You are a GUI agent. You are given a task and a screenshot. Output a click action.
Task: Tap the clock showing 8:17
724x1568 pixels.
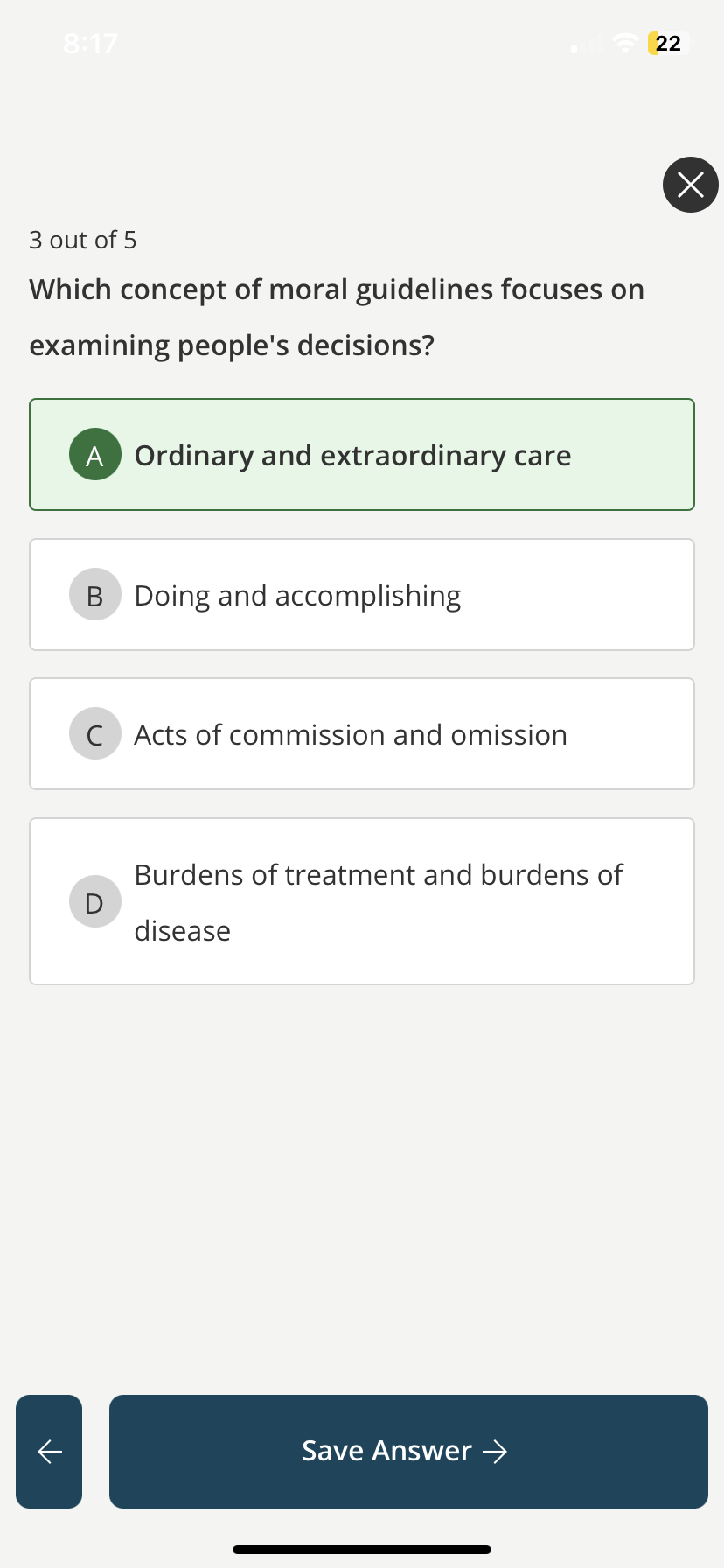90,44
